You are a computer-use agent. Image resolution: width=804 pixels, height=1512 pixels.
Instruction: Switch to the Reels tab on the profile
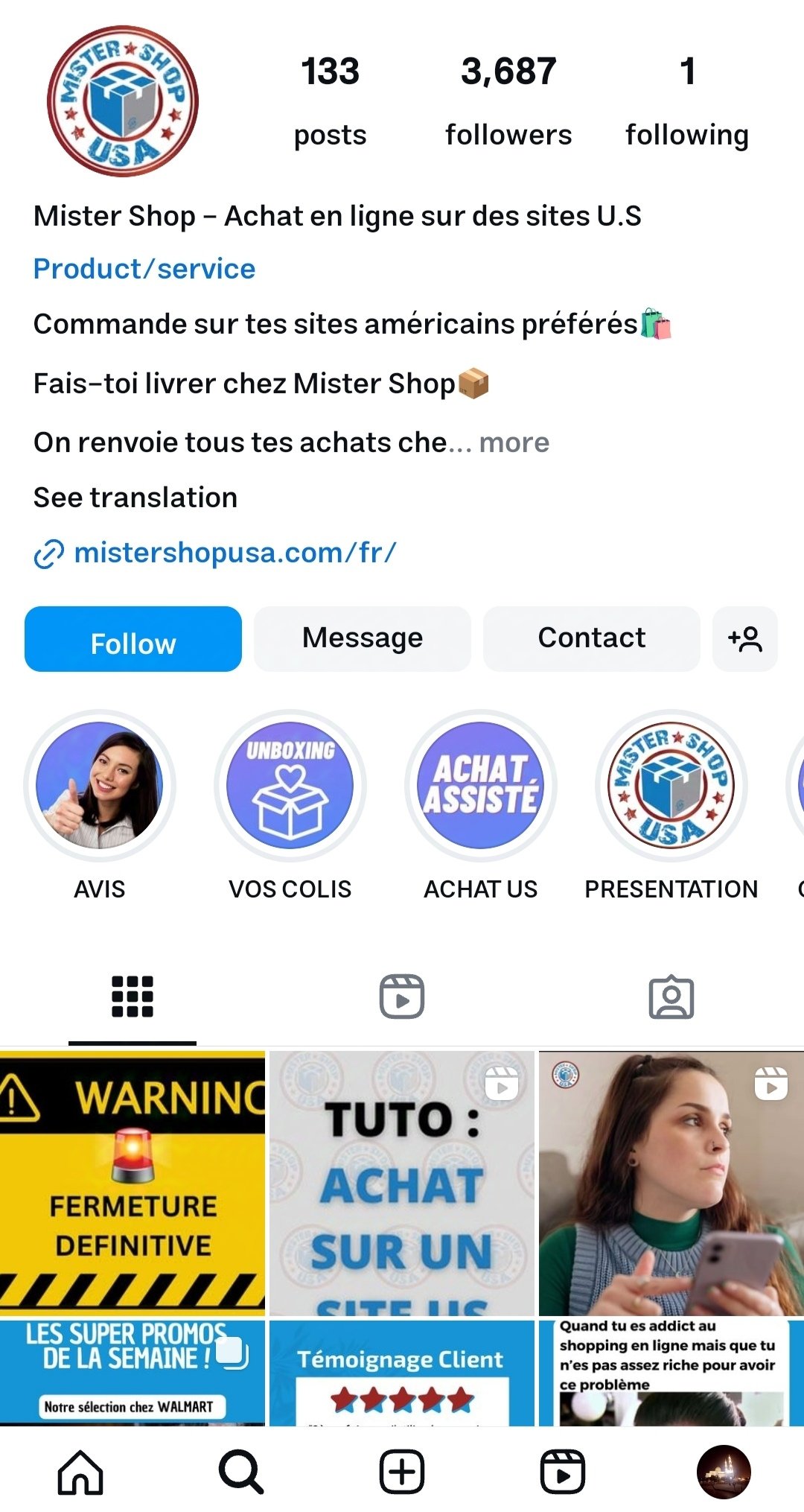[x=402, y=997]
